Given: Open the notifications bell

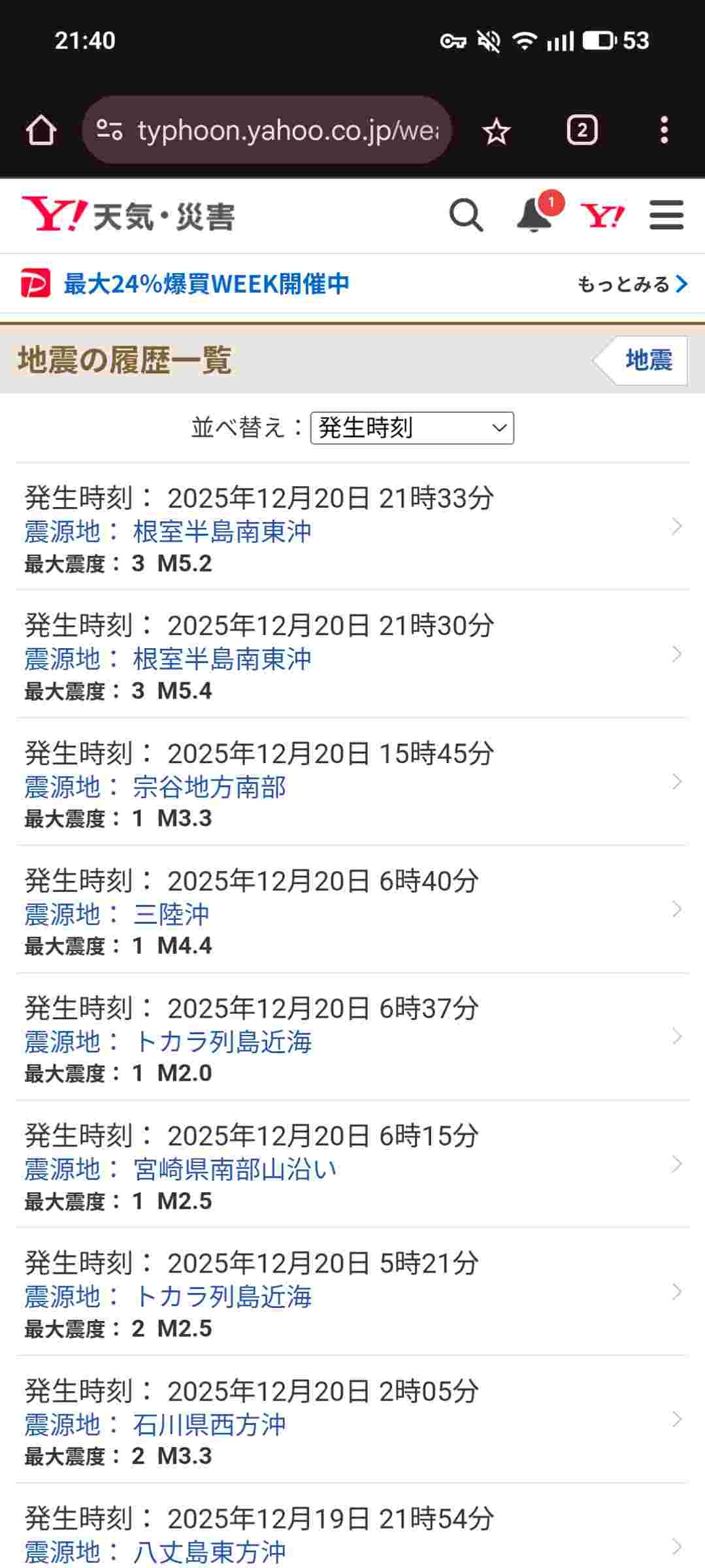Looking at the screenshot, I should pos(534,216).
